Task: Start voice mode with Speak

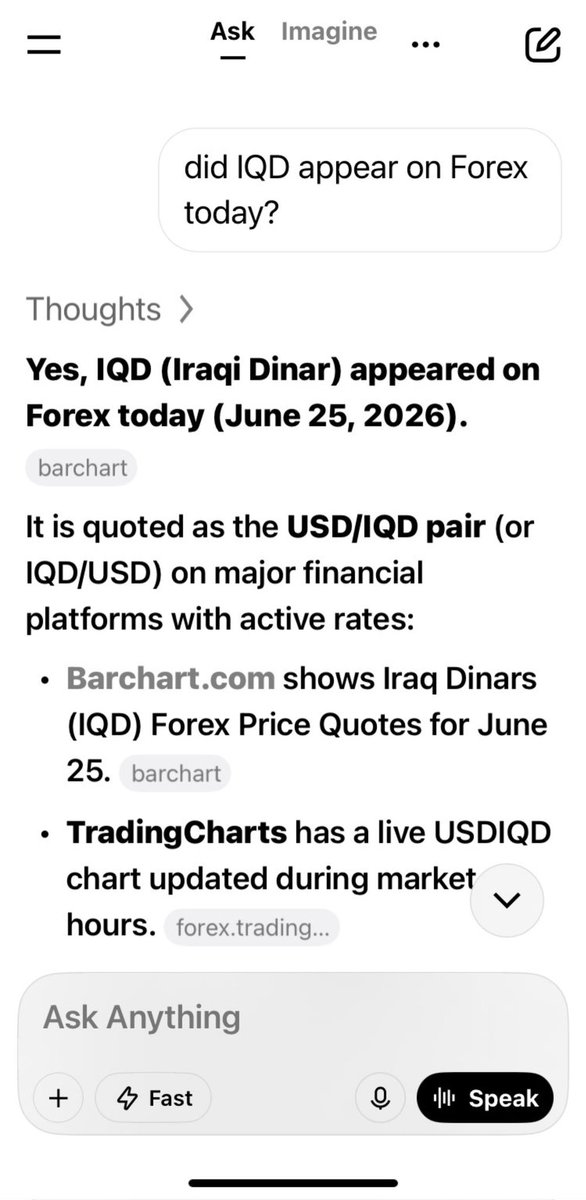Action: [484, 1098]
